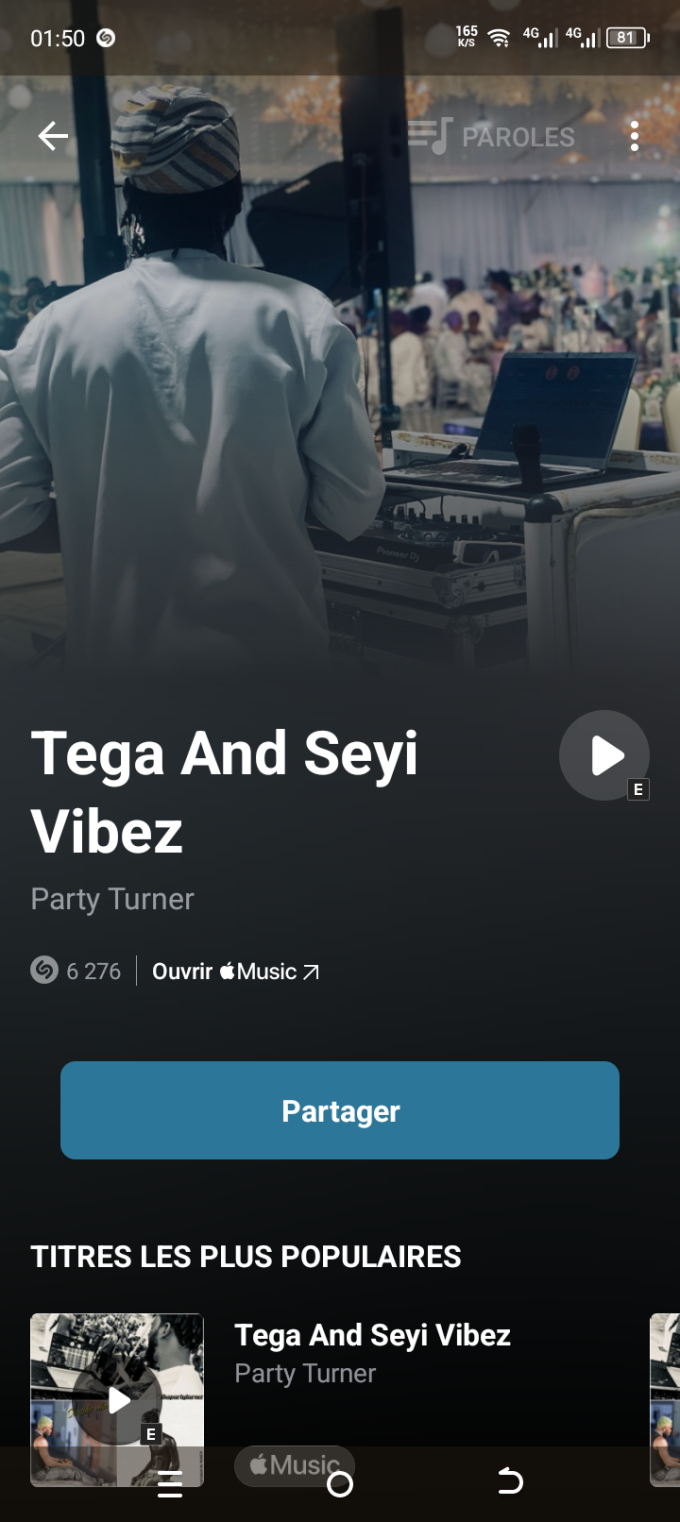Tap the Partager button
This screenshot has width=680, height=1522.
340,1110
